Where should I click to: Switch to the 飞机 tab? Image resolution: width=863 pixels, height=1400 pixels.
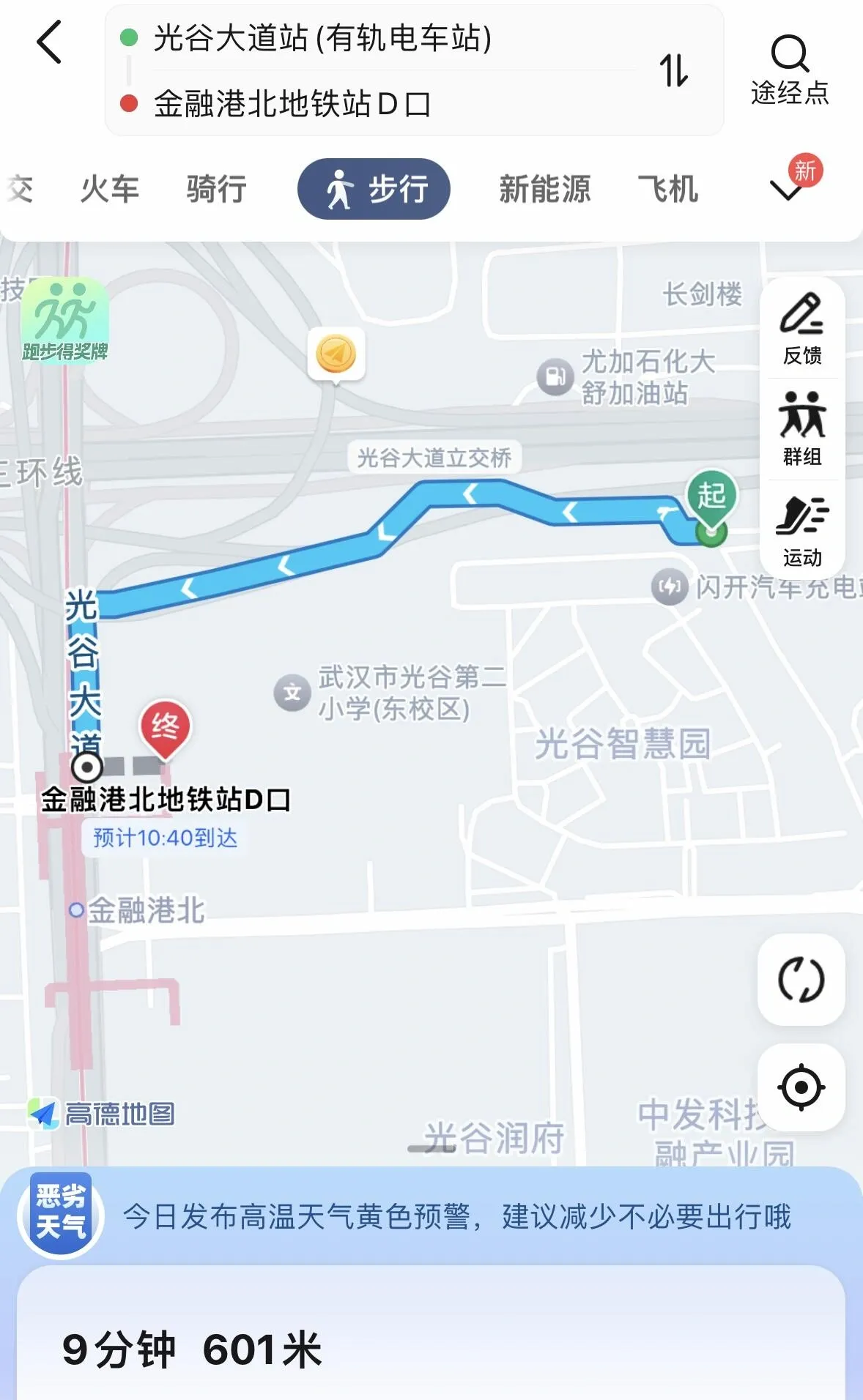tap(667, 189)
